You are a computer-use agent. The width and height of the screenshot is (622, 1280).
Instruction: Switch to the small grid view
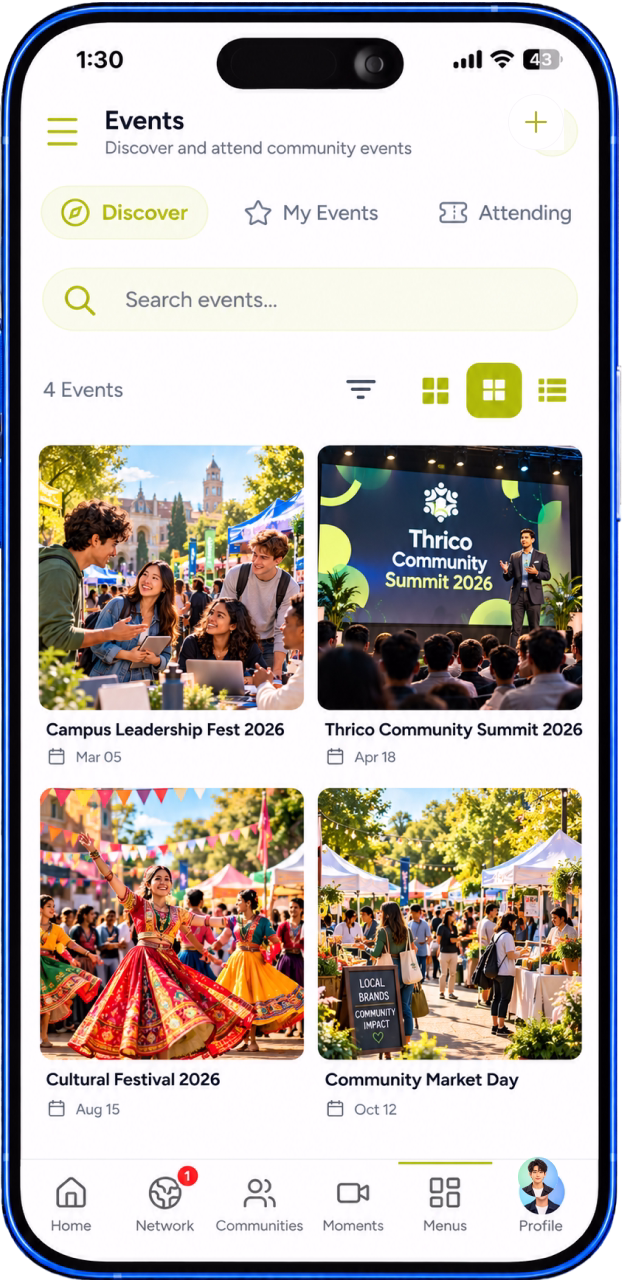coord(435,390)
